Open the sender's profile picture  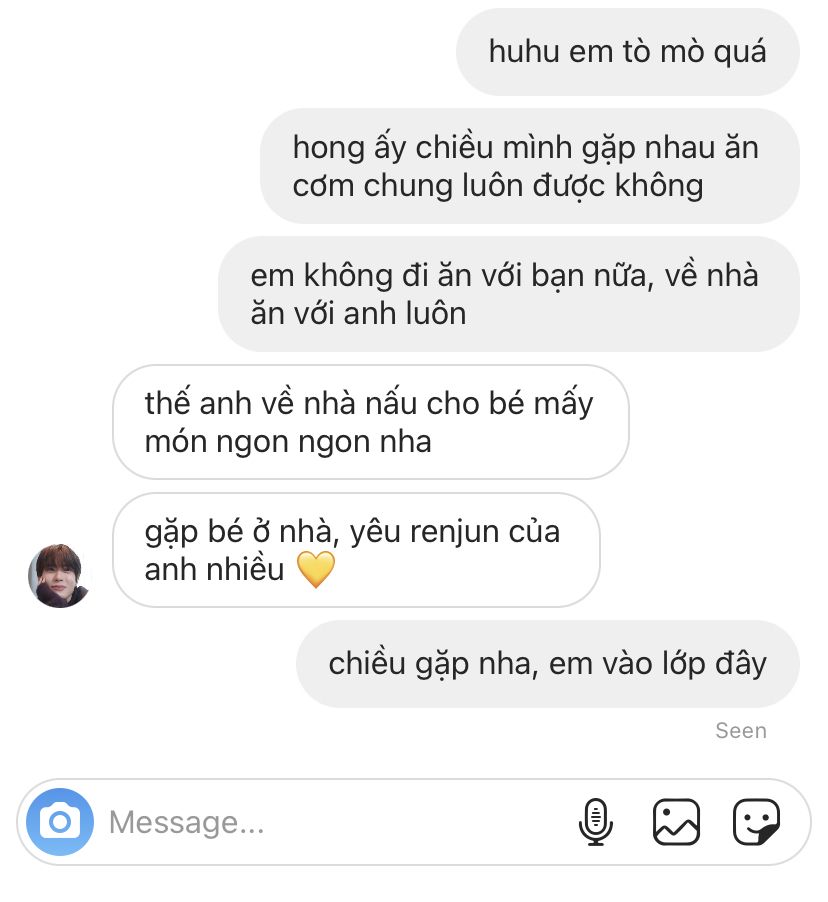tap(60, 576)
